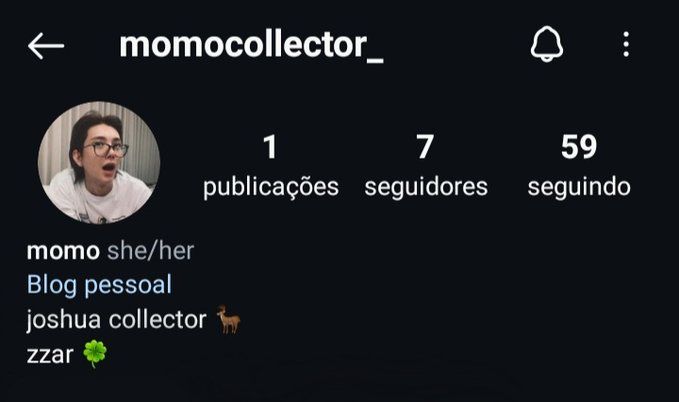679x402 pixels.
Task: Open the 1 publicações count
Action: tap(270, 165)
